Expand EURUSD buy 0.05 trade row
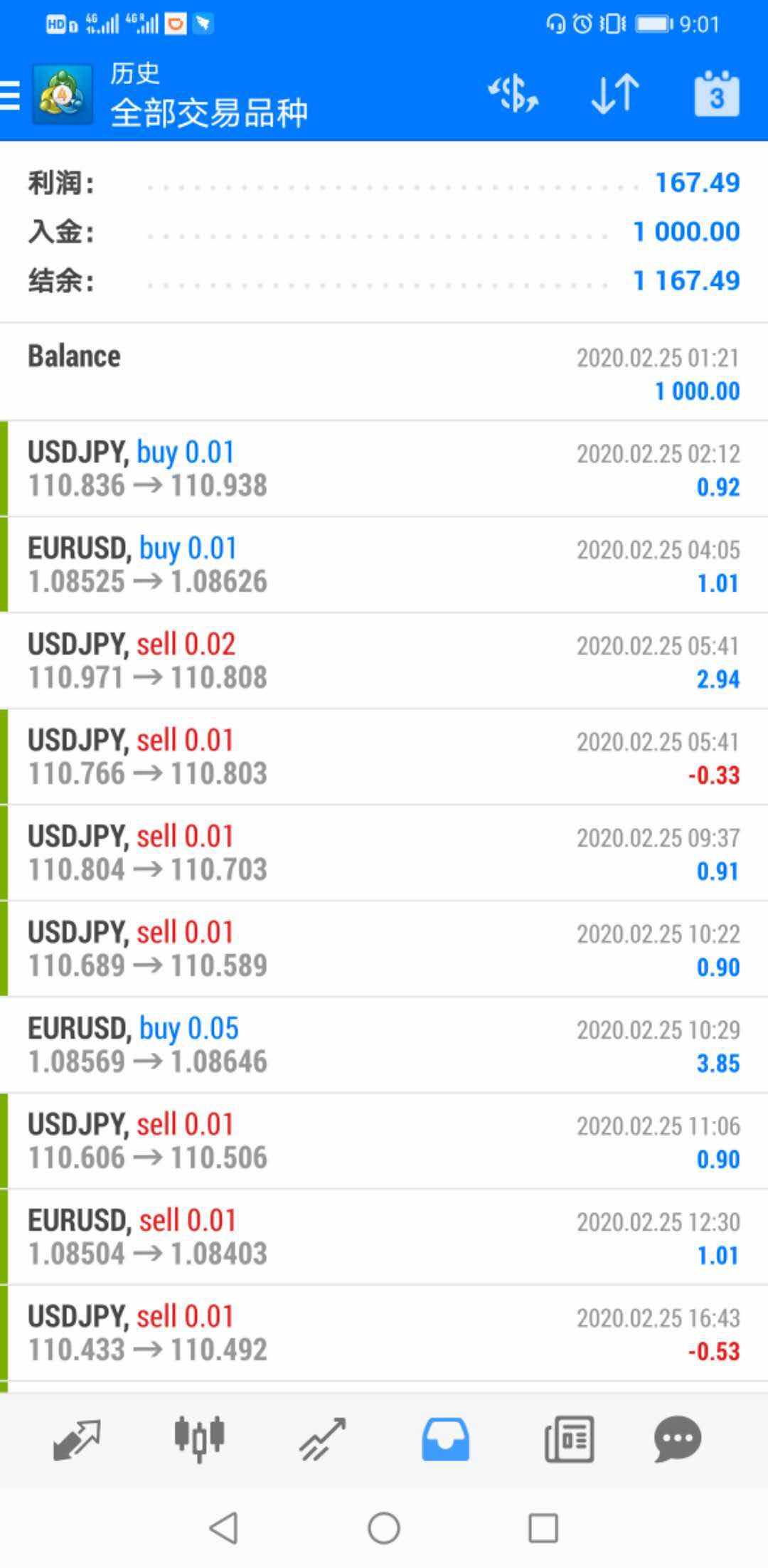Screen dimensions: 768x1568 384,1046
